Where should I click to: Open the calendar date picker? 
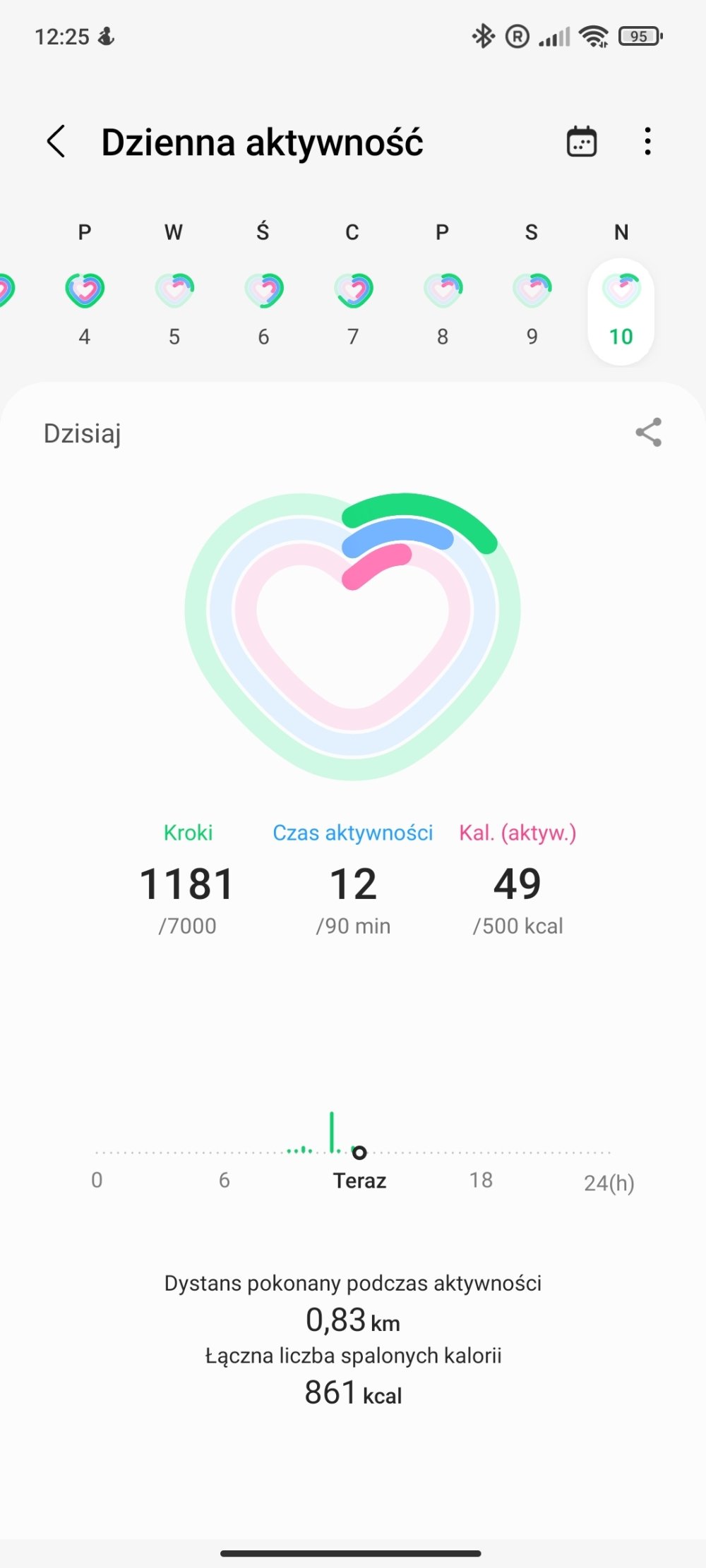[582, 141]
